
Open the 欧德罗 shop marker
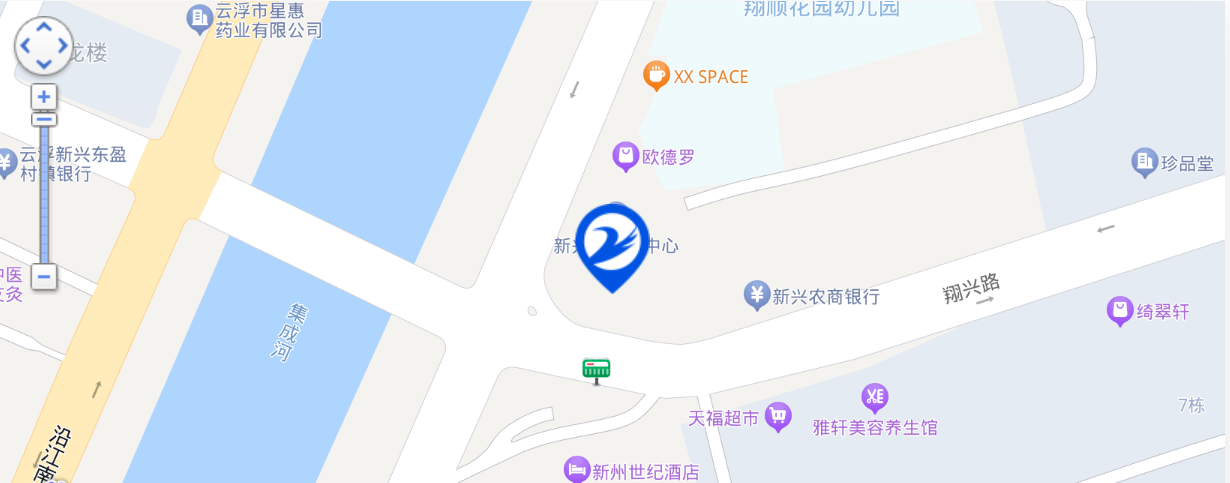tap(626, 156)
